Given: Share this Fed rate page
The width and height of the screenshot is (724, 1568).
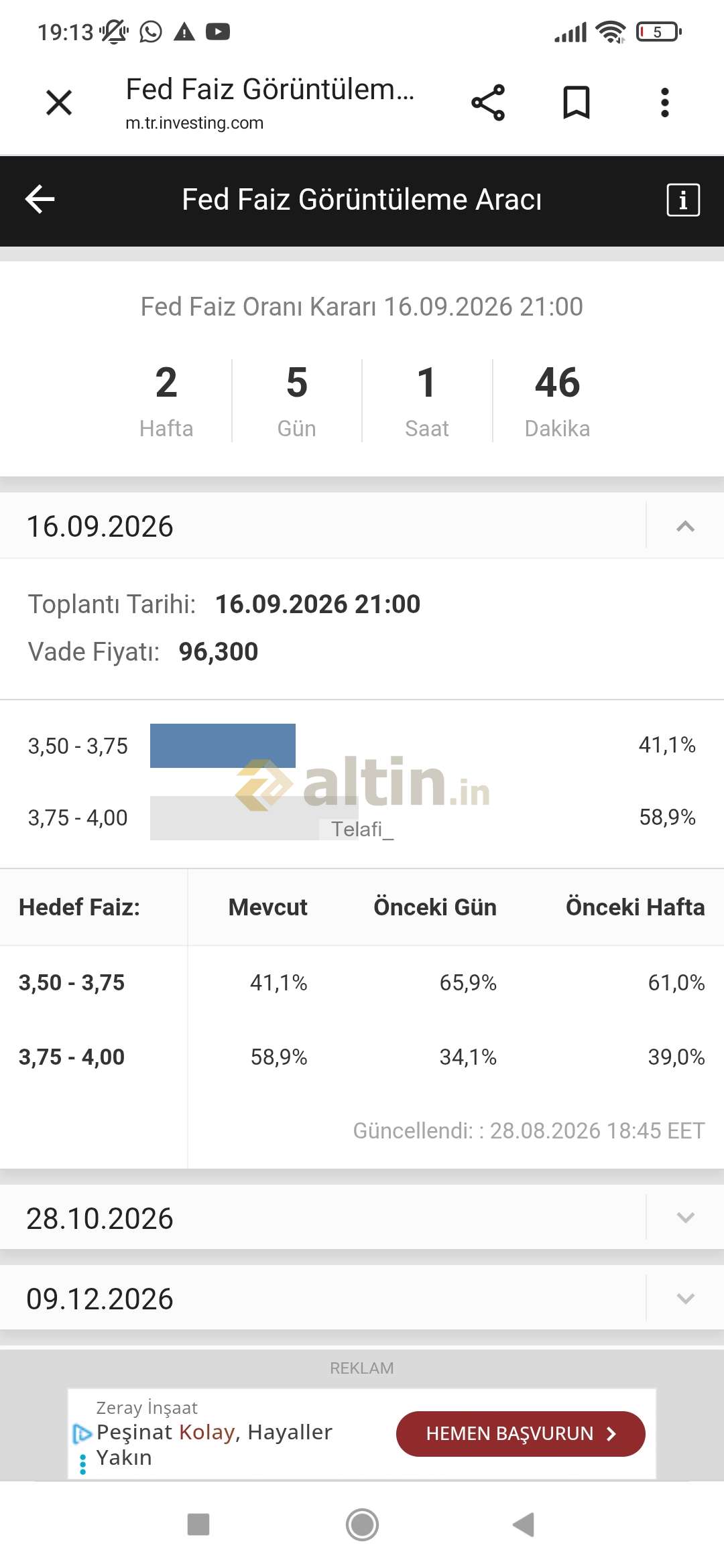Looking at the screenshot, I should click(x=488, y=103).
